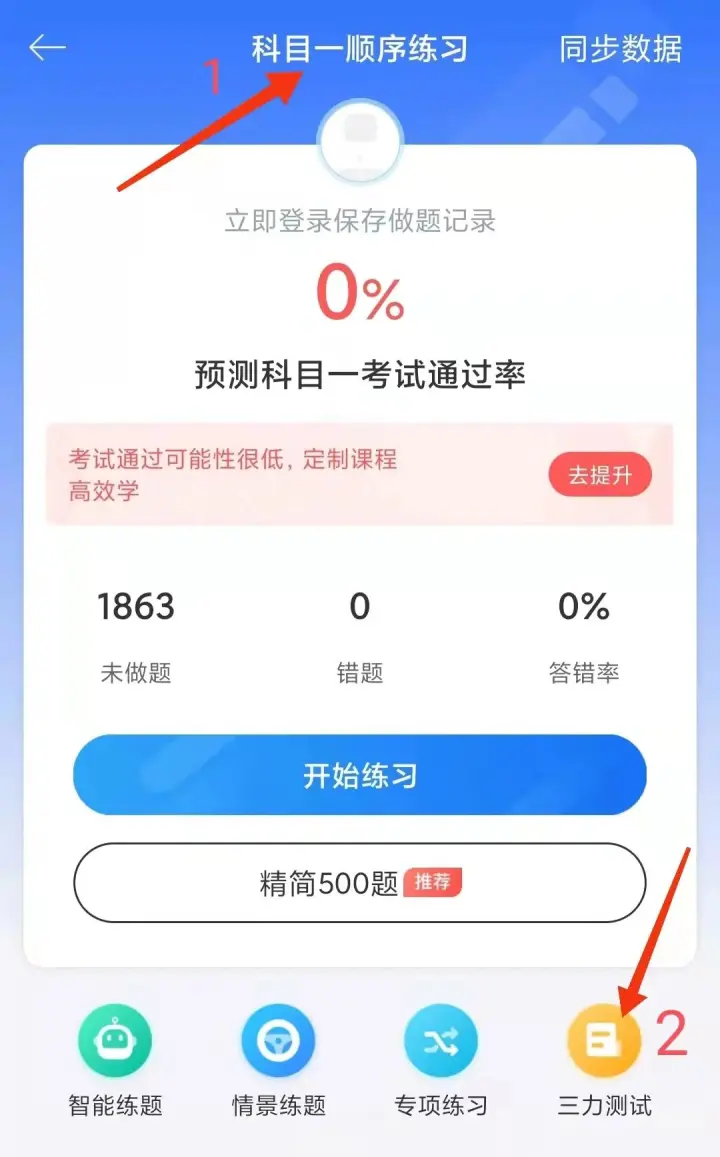
Task: View the 未做题 undone questions
Action: pos(136,637)
